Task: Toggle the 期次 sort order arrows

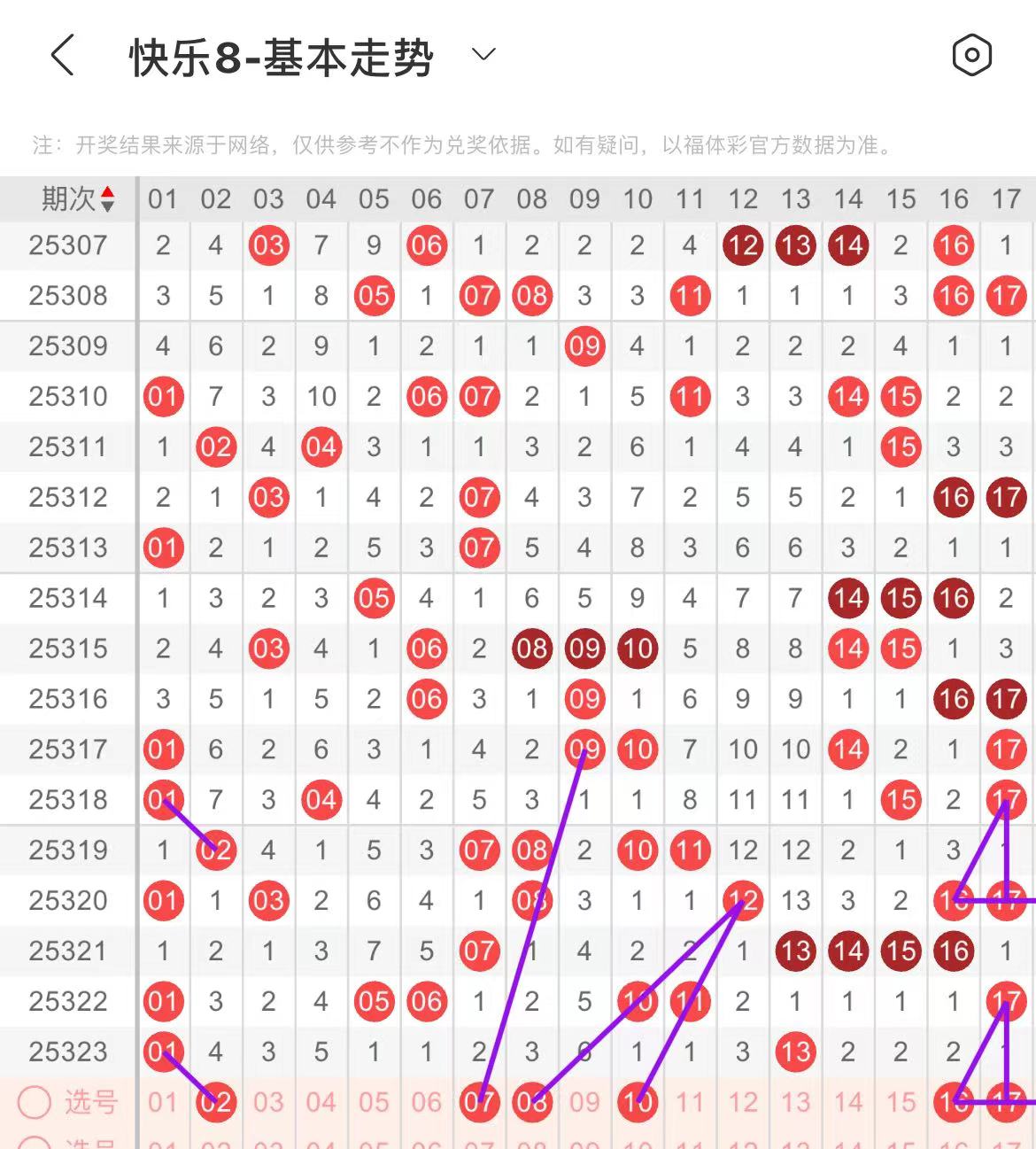Action: pos(107,199)
